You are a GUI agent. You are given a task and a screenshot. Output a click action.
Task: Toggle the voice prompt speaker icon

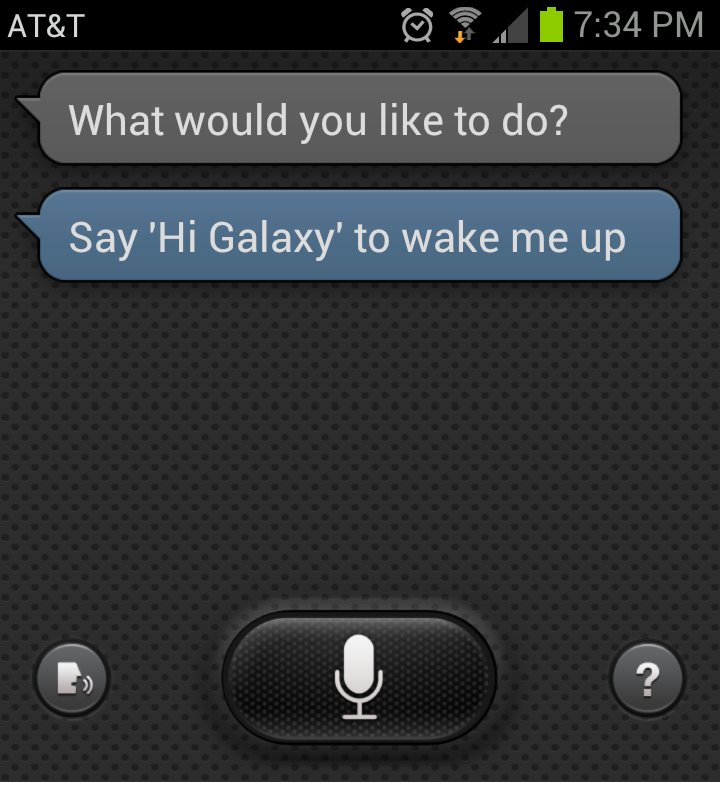pyautogui.click(x=72, y=681)
